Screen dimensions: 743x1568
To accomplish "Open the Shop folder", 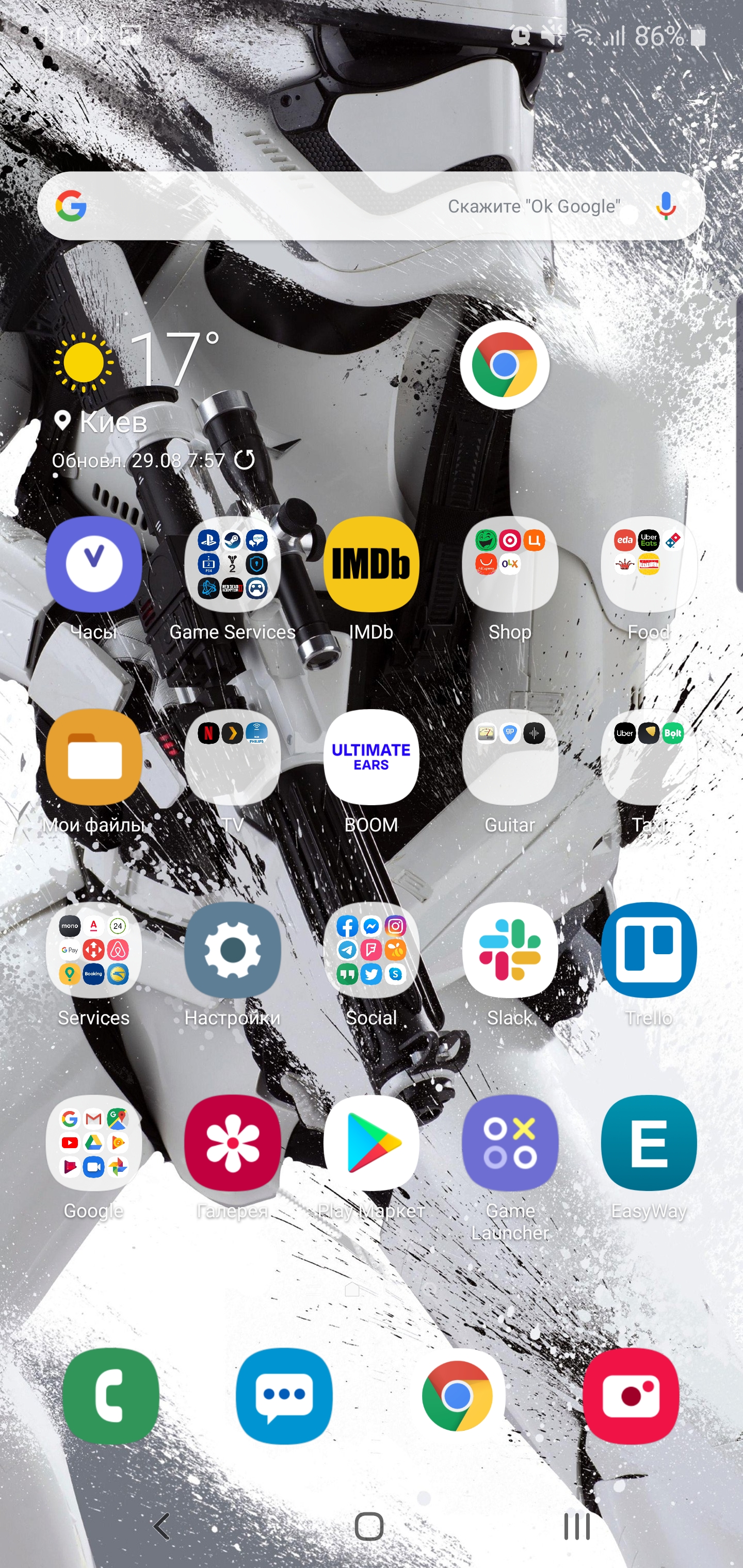I will point(510,564).
